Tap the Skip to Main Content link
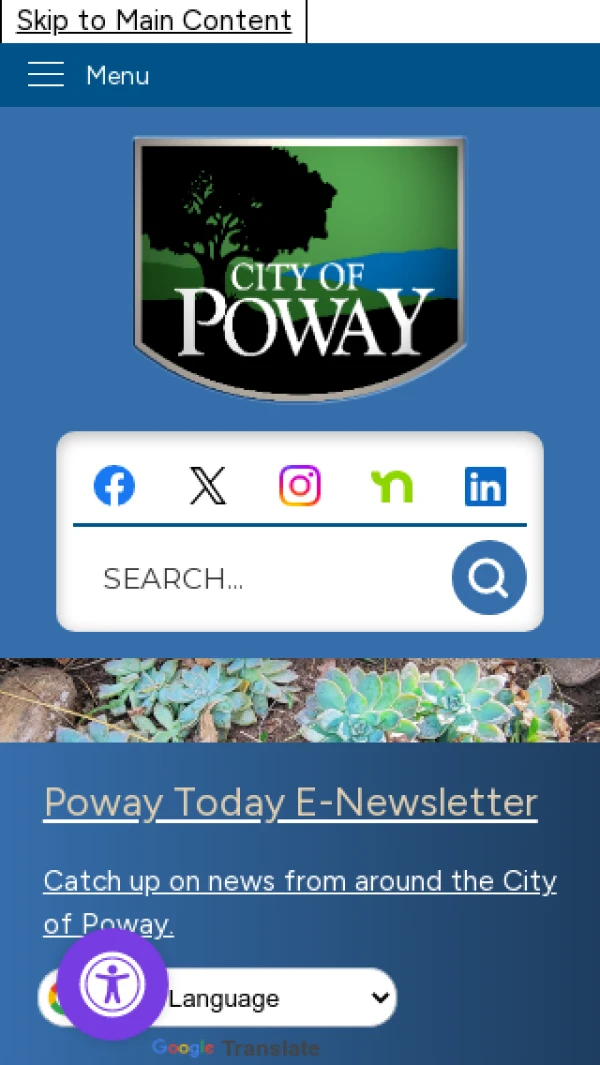This screenshot has height=1065, width=600. point(154,20)
